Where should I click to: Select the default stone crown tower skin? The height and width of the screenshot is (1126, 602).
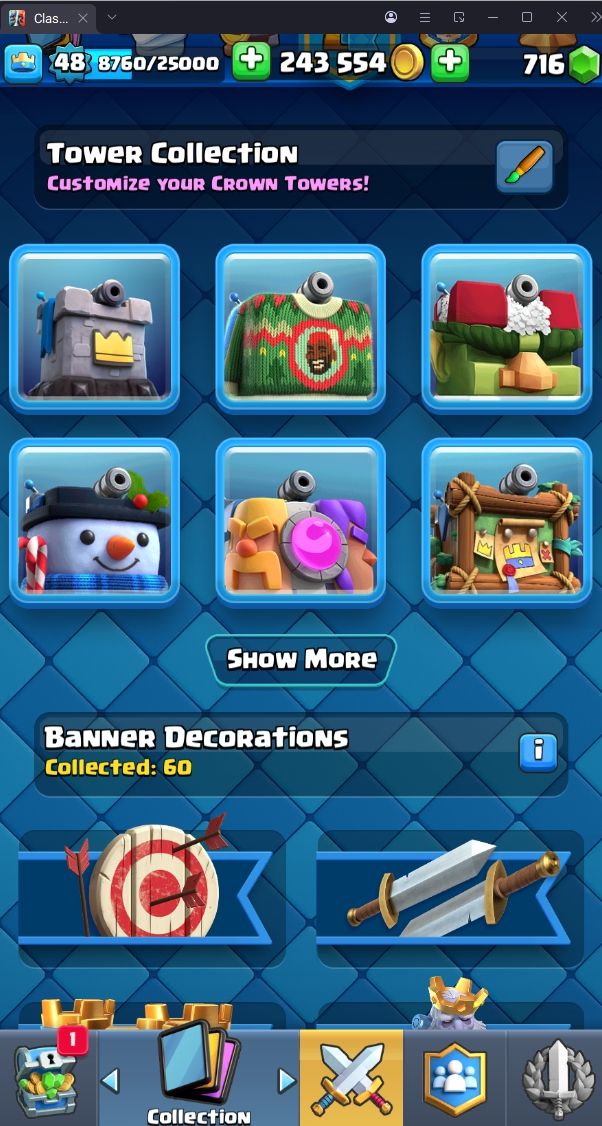tap(95, 328)
